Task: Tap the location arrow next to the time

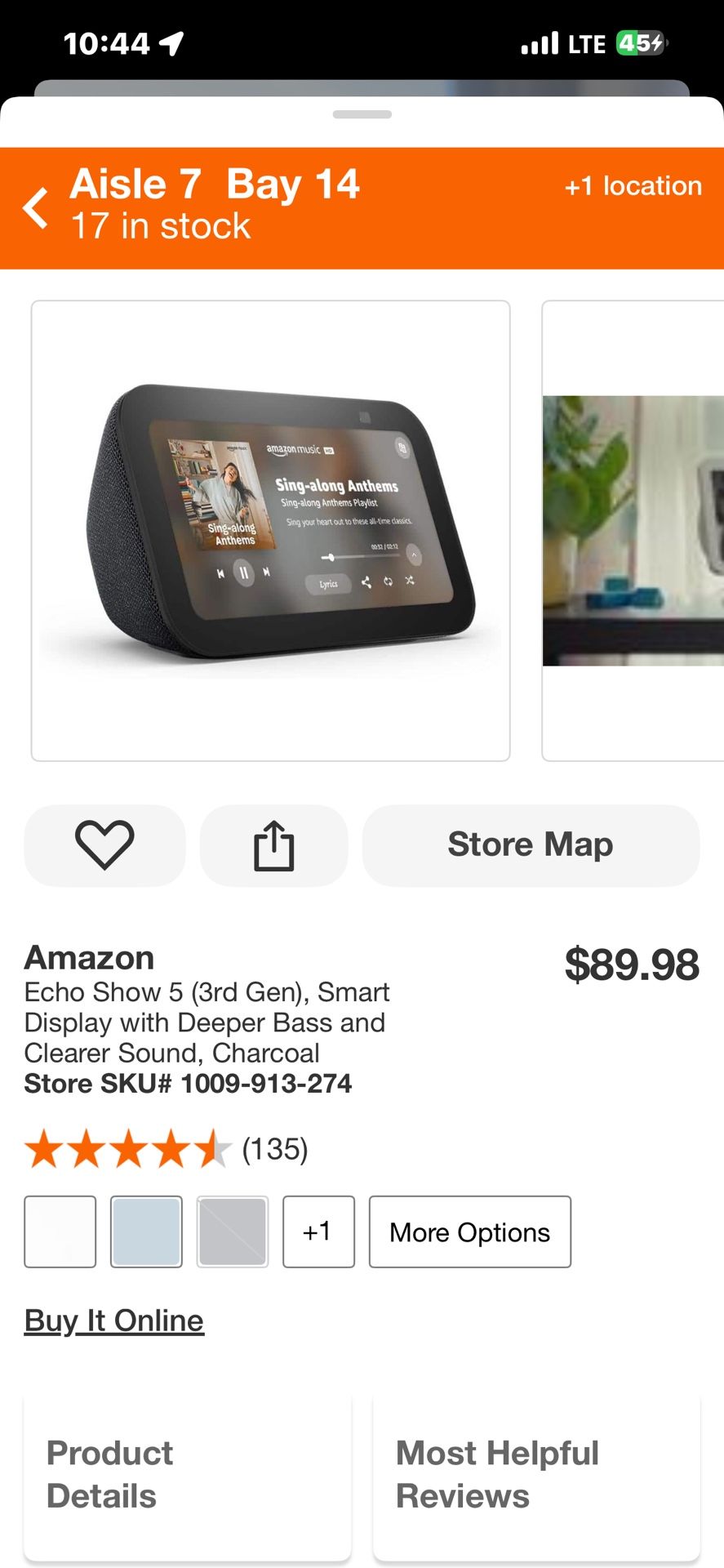Action: (169, 42)
